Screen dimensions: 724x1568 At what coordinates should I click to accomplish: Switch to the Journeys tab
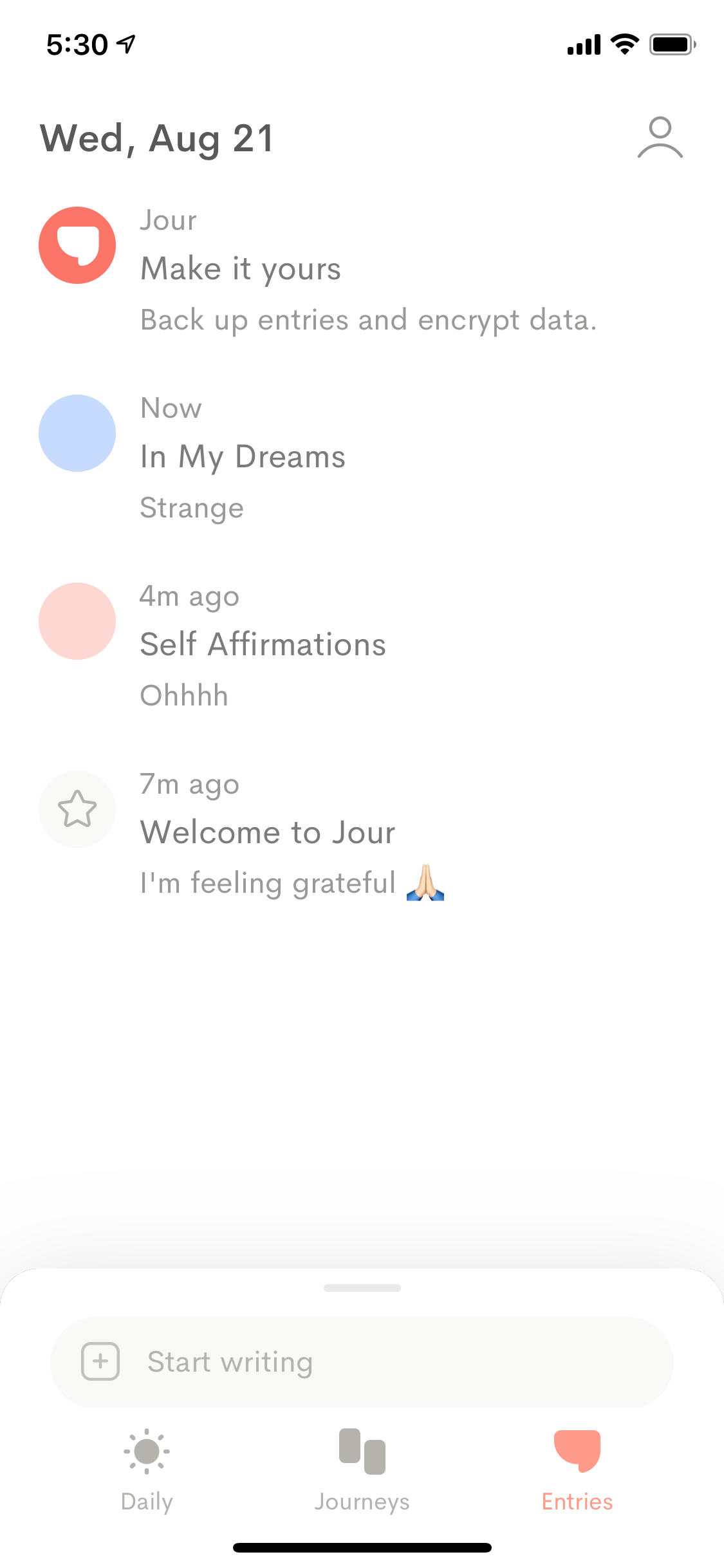[362, 1470]
